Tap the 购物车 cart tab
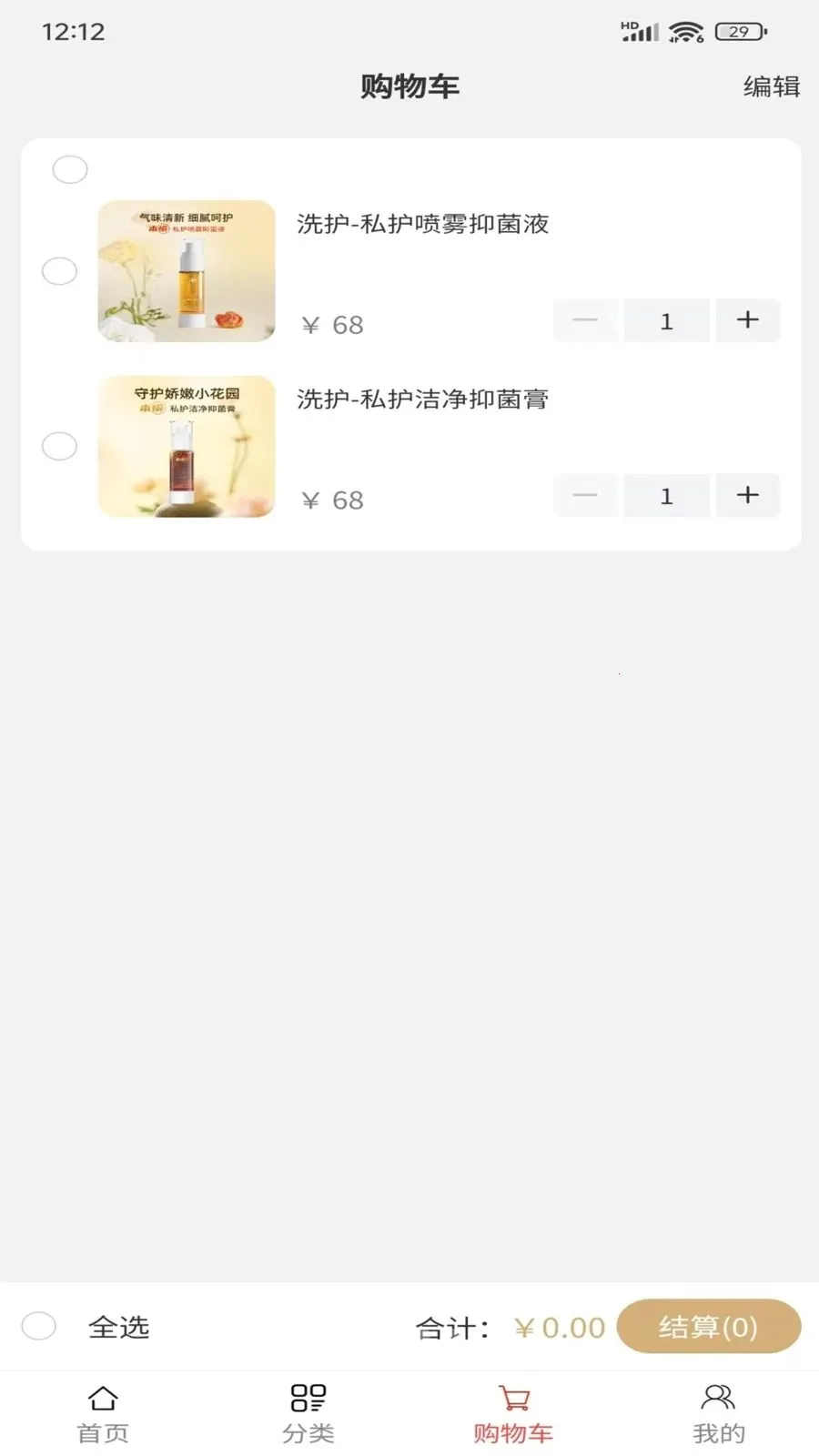819x1456 pixels. 513,1414
